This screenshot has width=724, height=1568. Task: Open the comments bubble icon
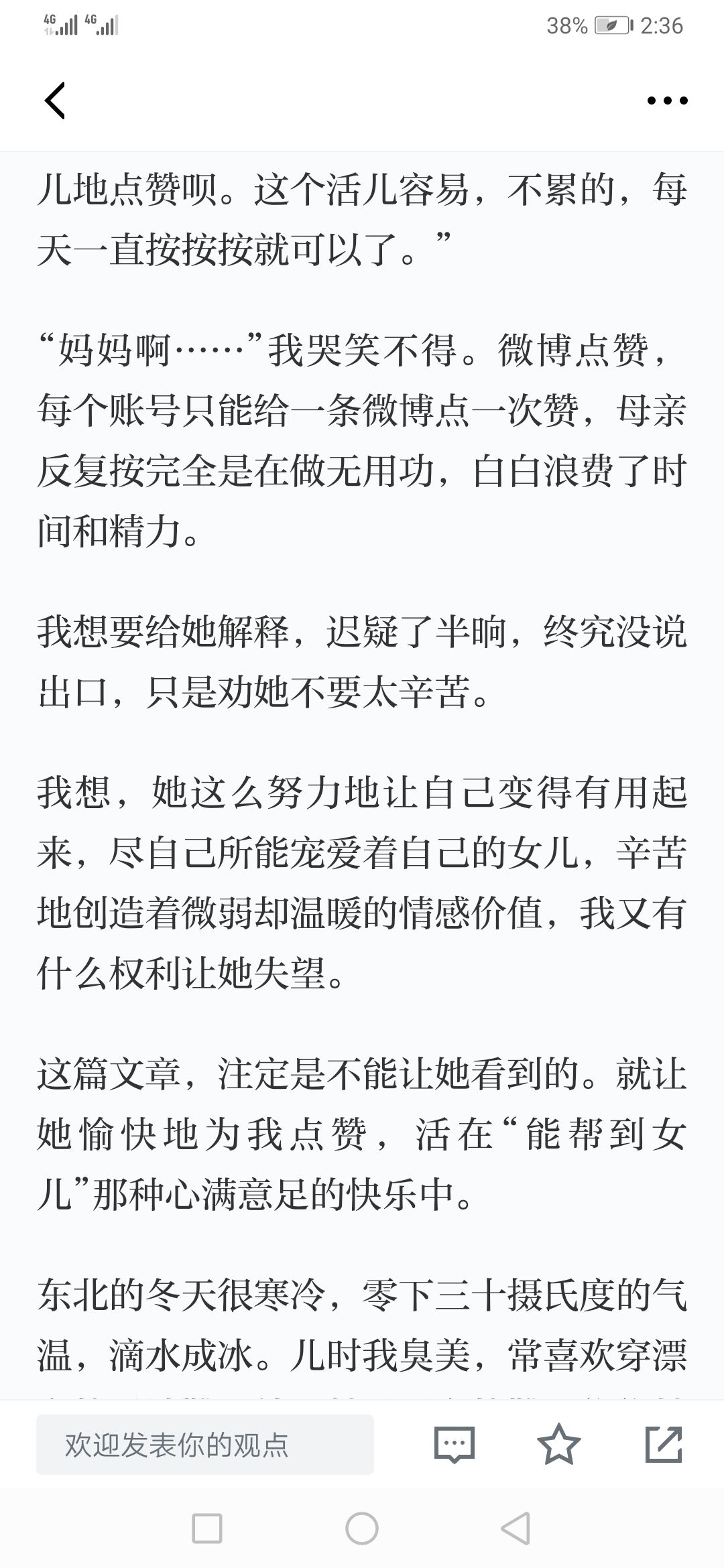tap(455, 1444)
